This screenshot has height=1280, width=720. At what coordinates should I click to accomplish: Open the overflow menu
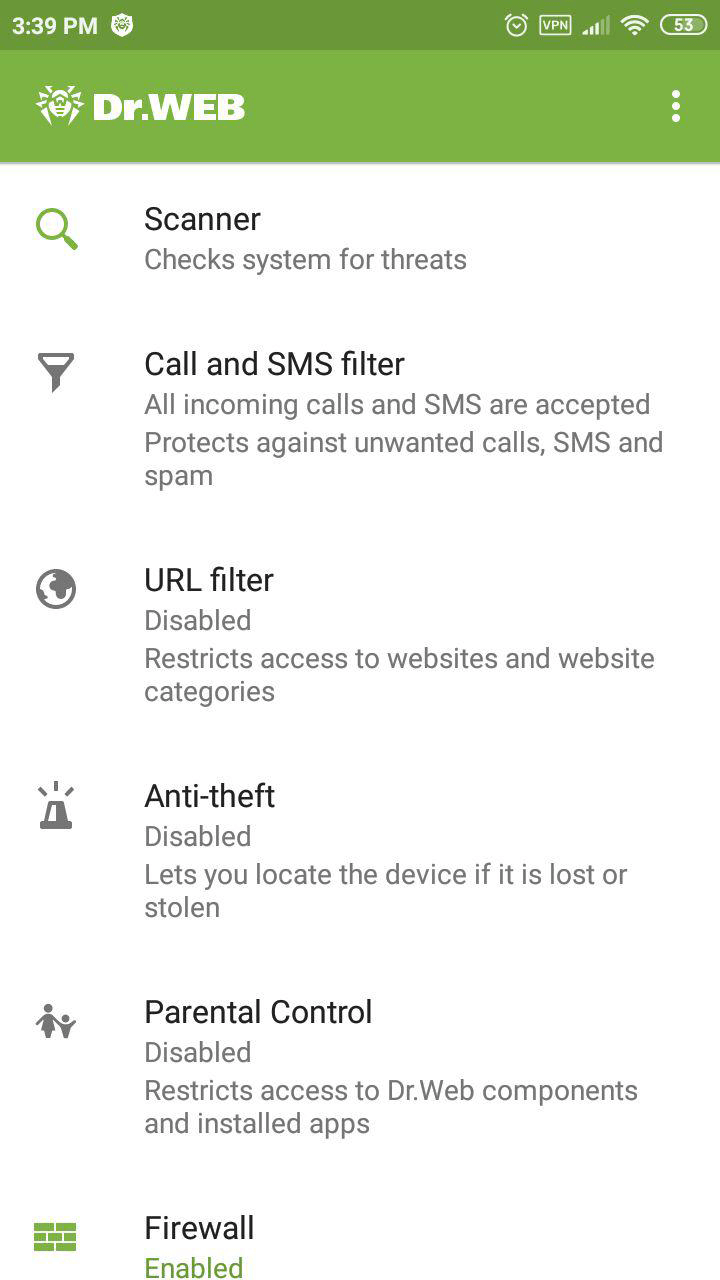tap(676, 106)
